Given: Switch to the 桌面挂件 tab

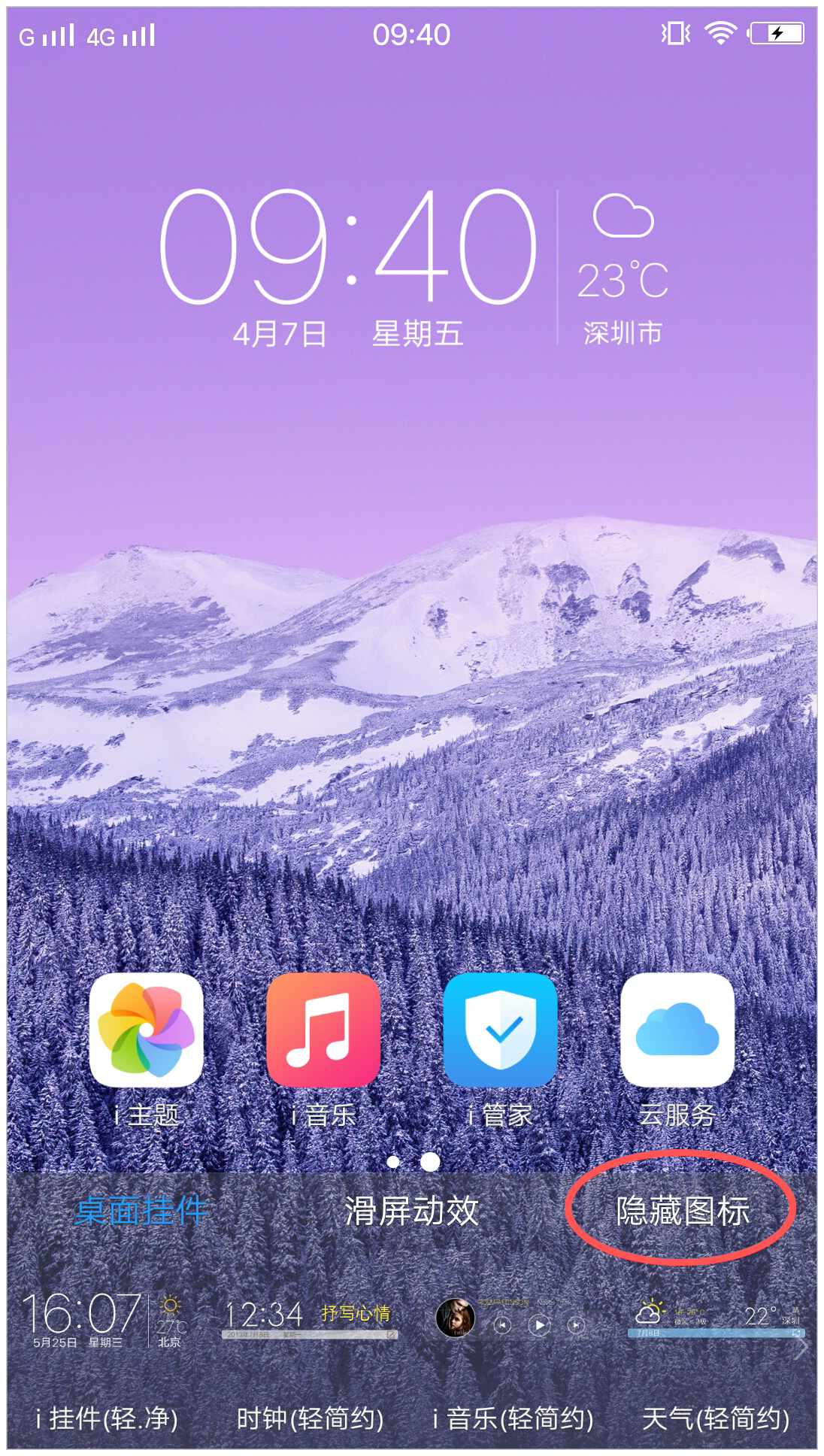Looking at the screenshot, I should coord(141,1211).
